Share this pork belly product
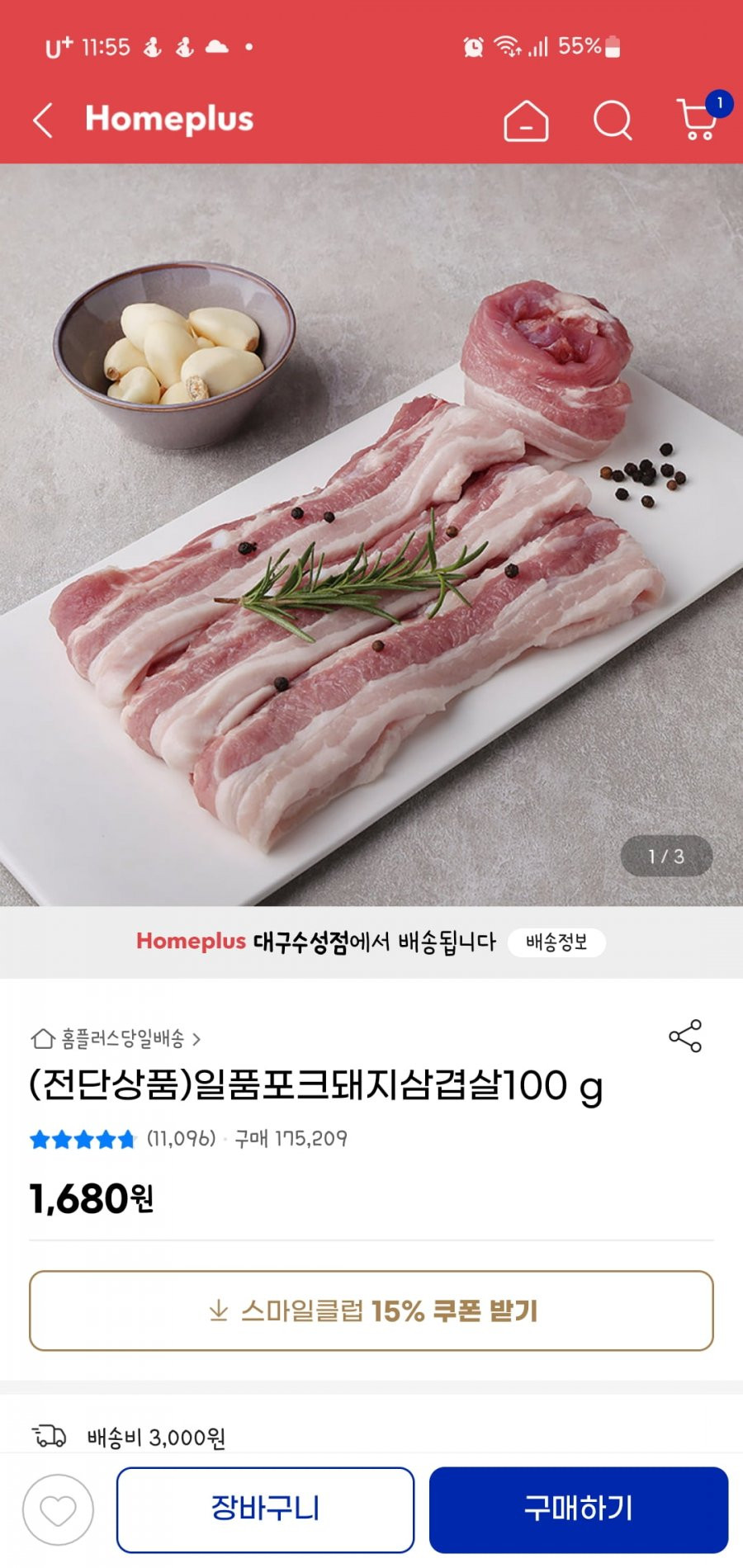 tap(685, 1036)
